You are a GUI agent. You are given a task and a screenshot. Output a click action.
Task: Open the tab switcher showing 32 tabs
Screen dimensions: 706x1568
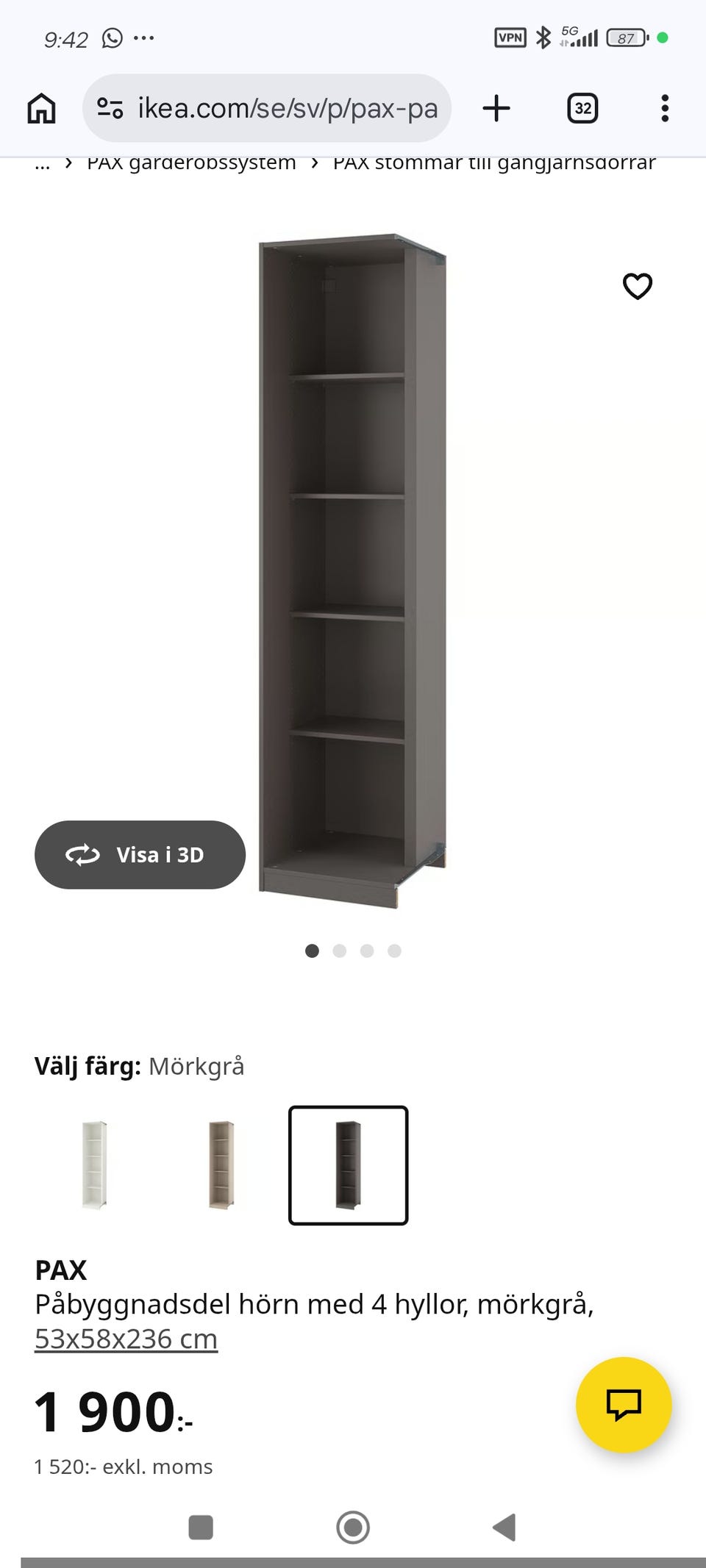point(582,107)
